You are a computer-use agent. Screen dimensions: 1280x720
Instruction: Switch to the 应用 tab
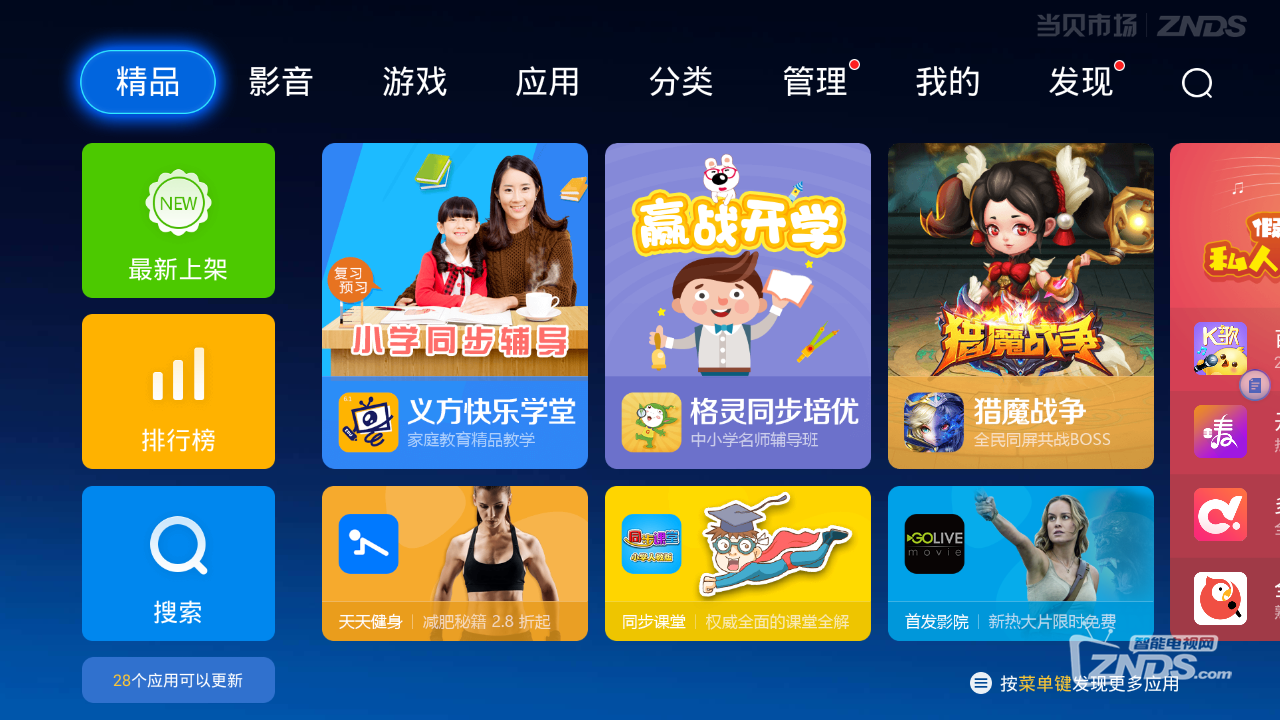(547, 82)
